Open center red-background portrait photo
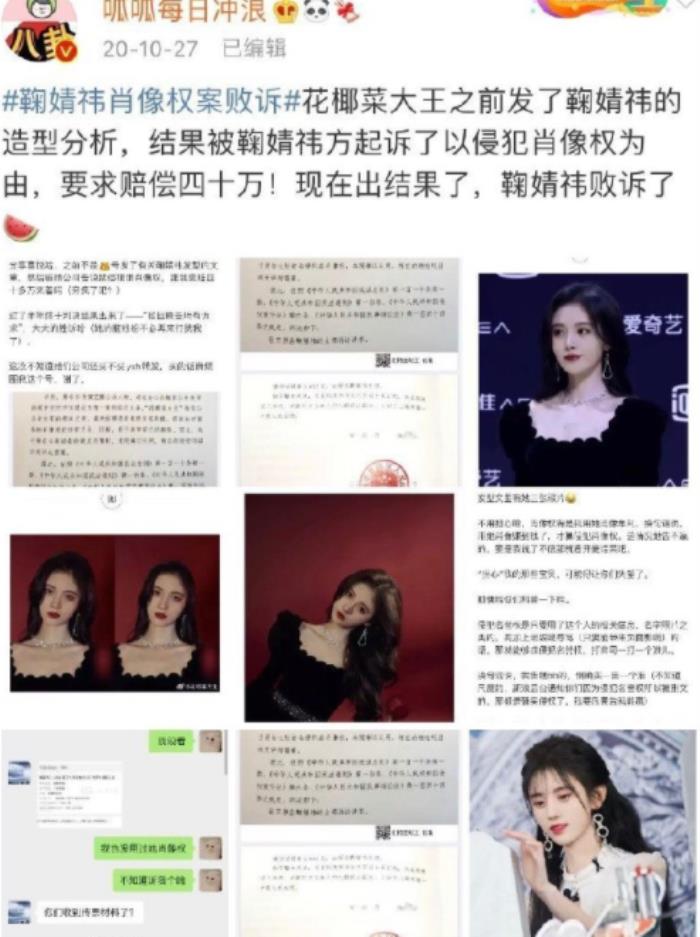 (x=348, y=607)
